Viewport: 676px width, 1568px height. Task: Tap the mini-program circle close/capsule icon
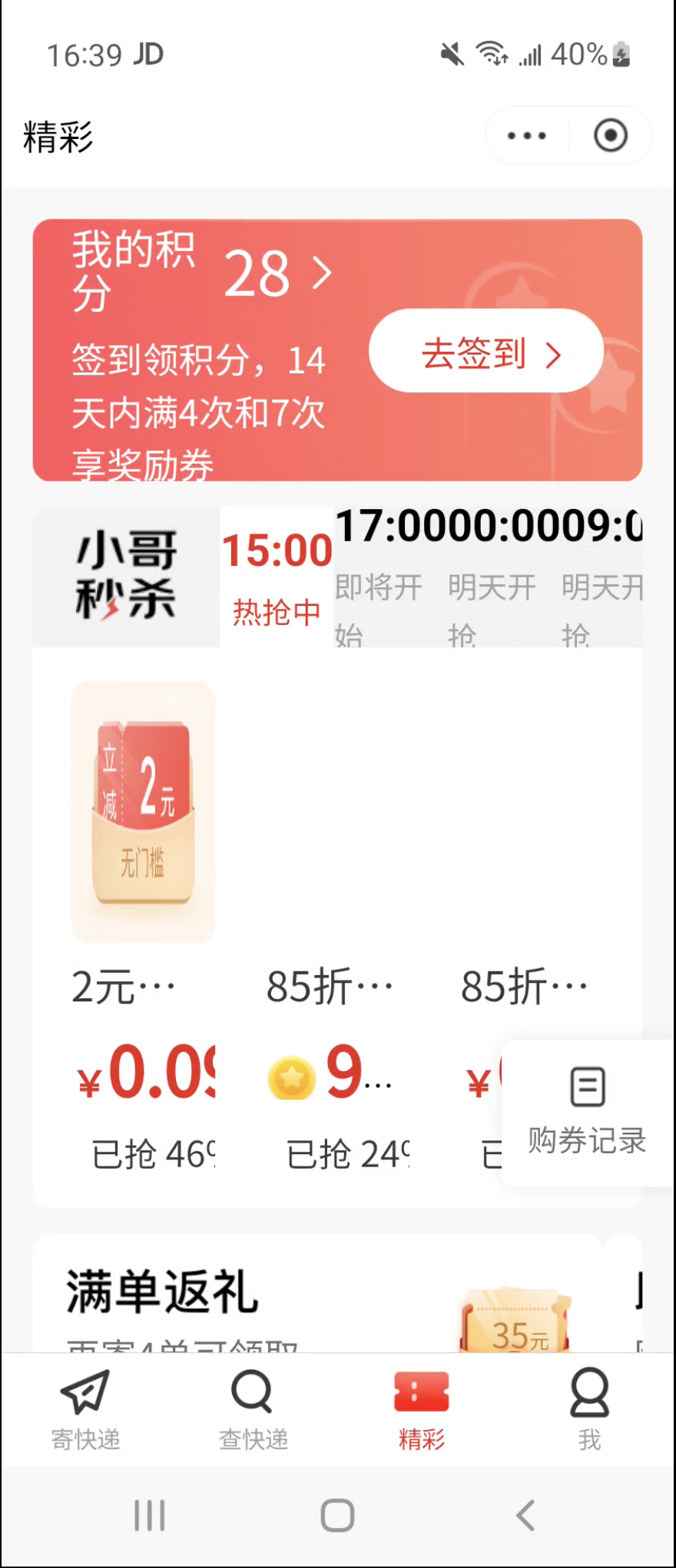point(611,134)
